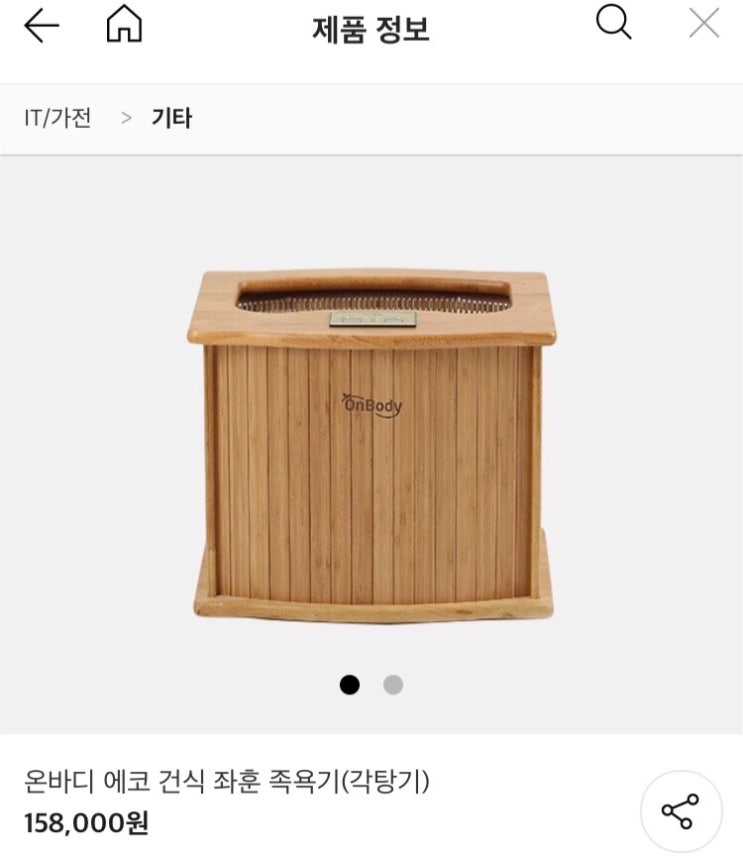
Task: Go back using the arrow icon
Action: 42,26
